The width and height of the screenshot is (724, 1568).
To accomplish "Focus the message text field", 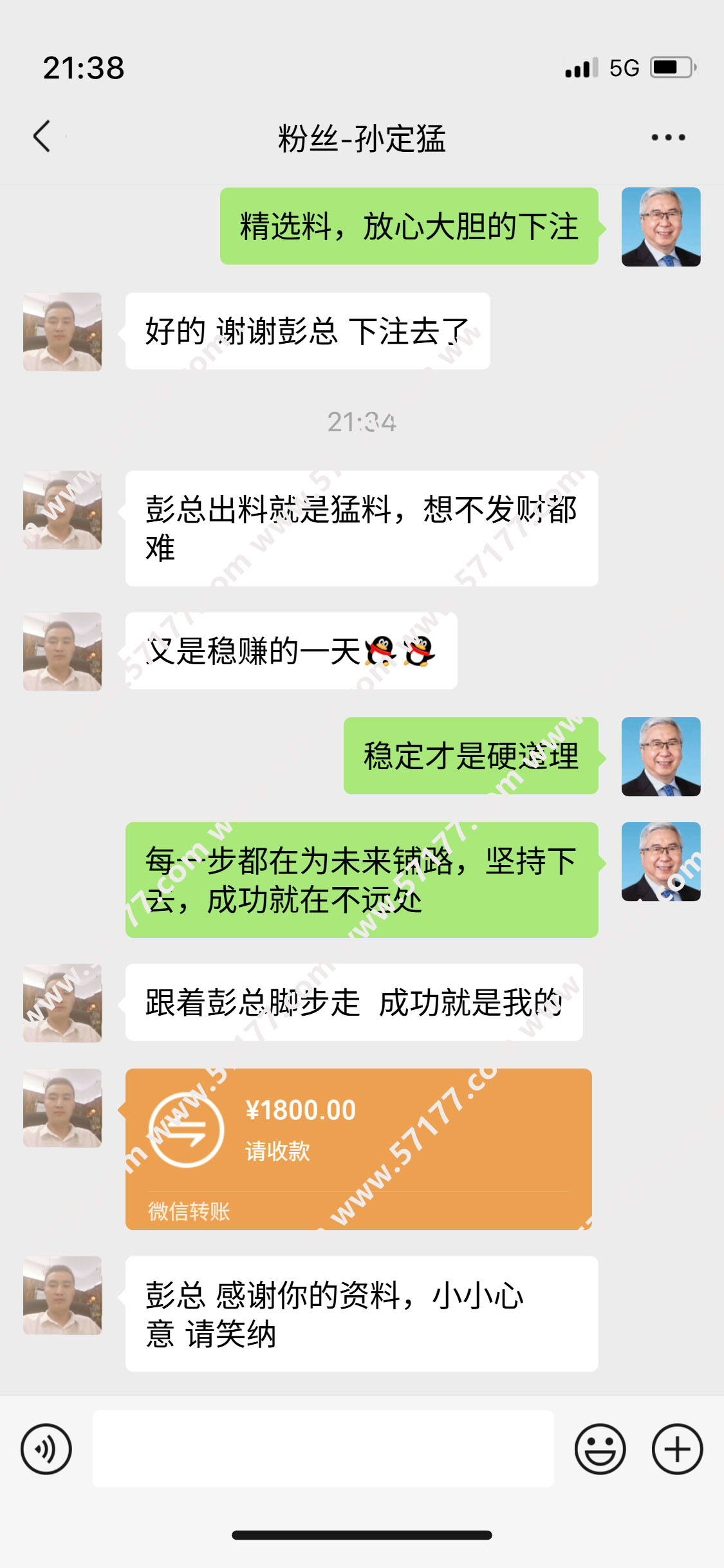I will tap(323, 1449).
